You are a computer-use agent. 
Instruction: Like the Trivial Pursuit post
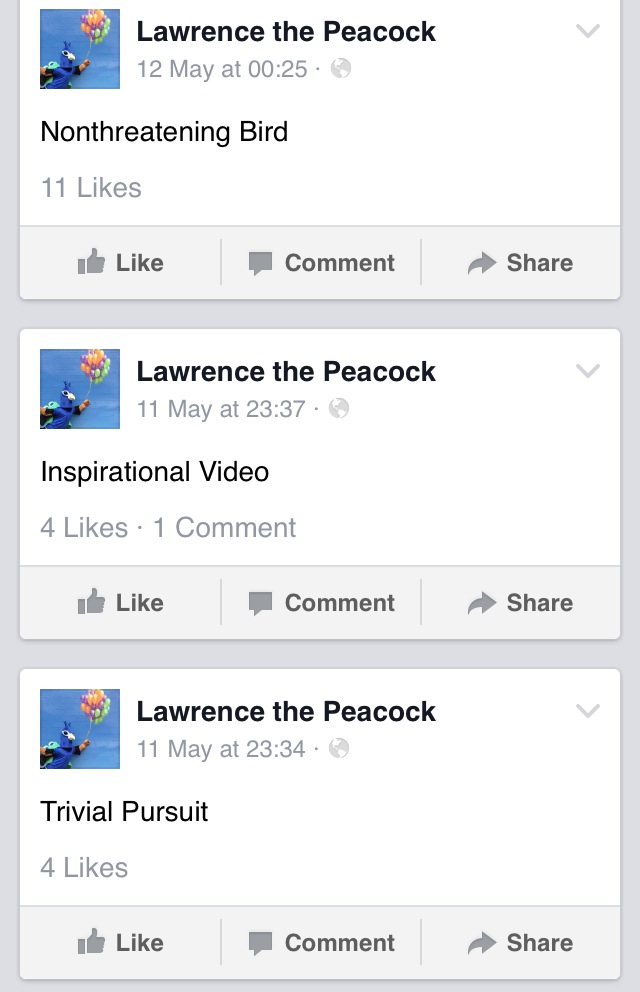(120, 943)
